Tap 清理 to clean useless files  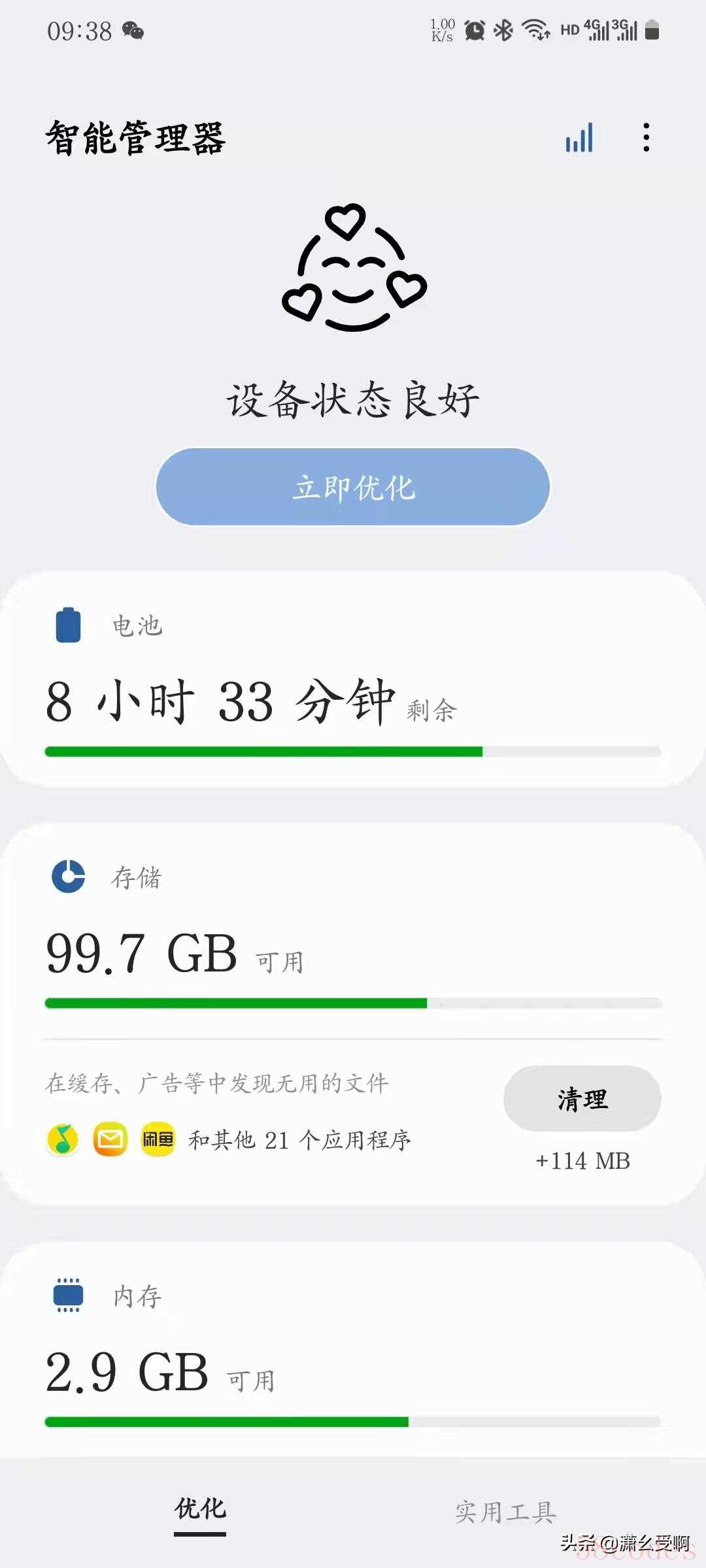click(582, 1099)
